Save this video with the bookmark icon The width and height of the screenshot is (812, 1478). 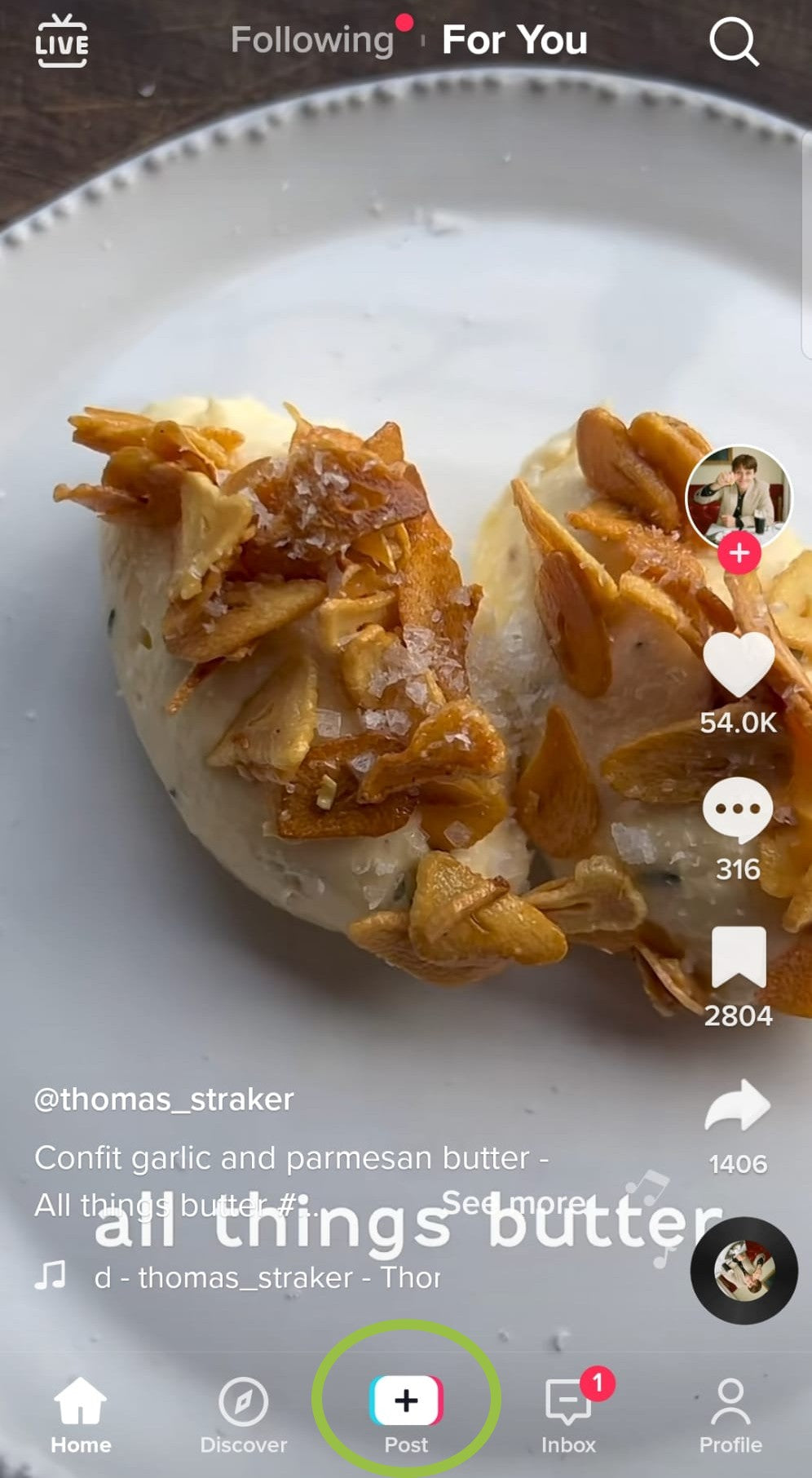tap(739, 957)
